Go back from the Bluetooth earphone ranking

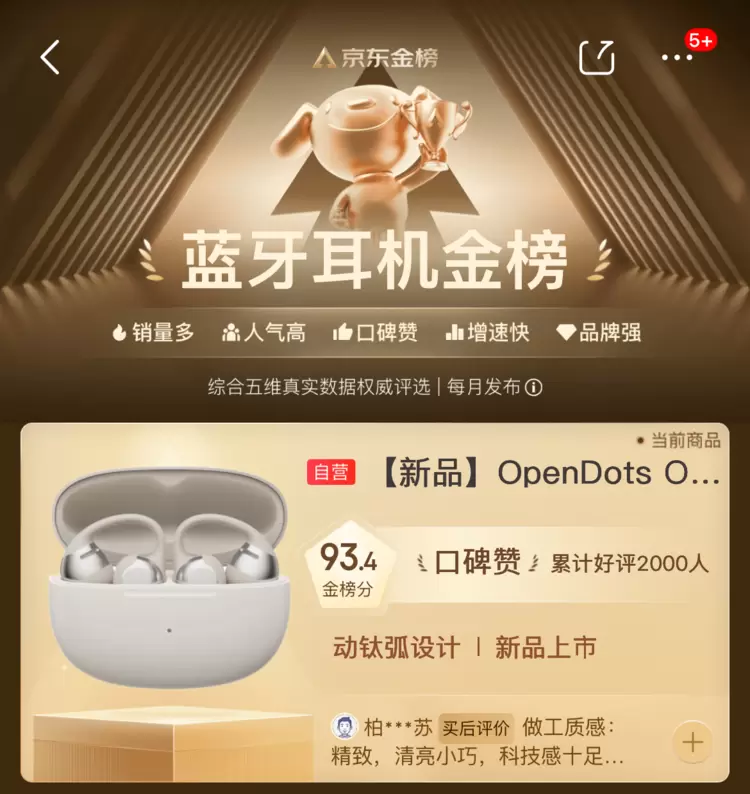pos(50,57)
